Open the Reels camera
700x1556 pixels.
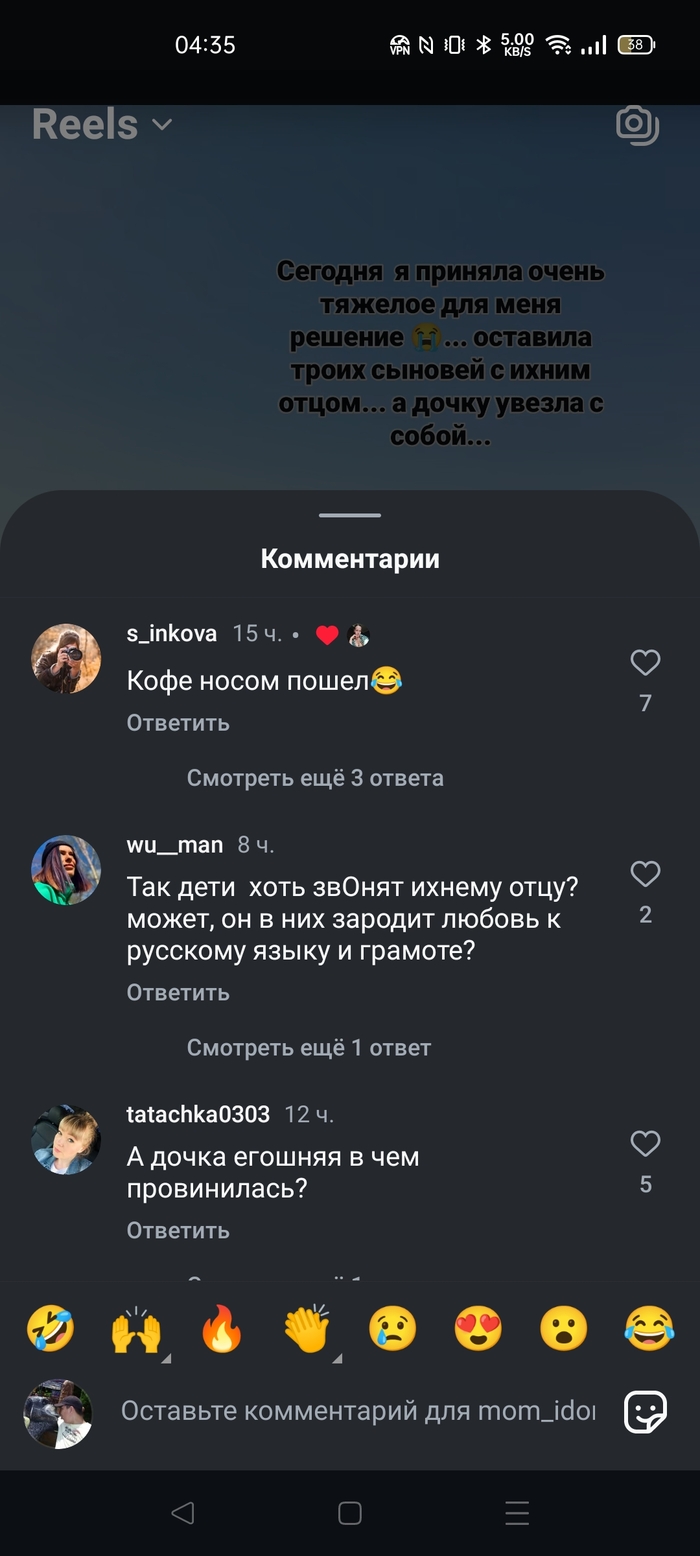tap(637, 125)
